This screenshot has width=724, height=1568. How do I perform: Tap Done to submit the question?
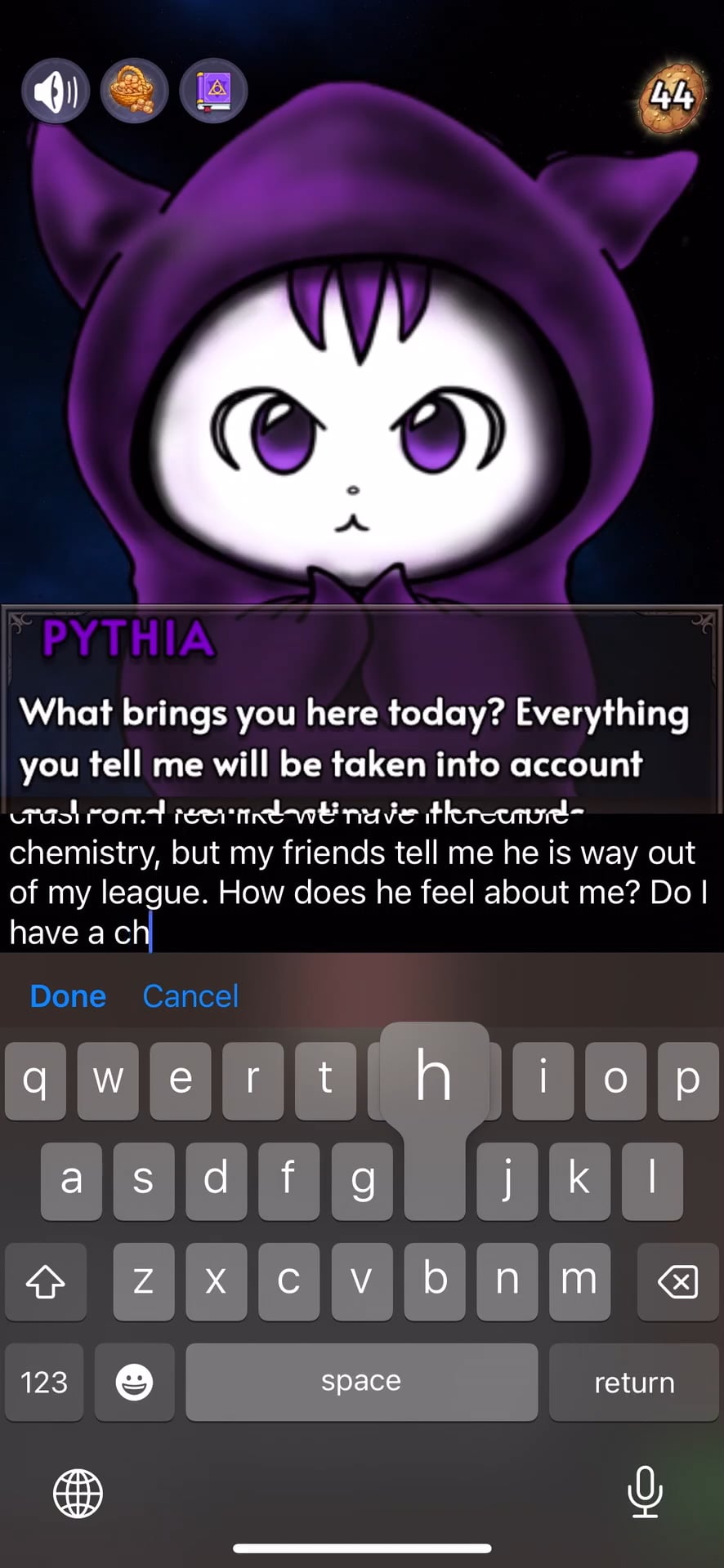point(68,996)
